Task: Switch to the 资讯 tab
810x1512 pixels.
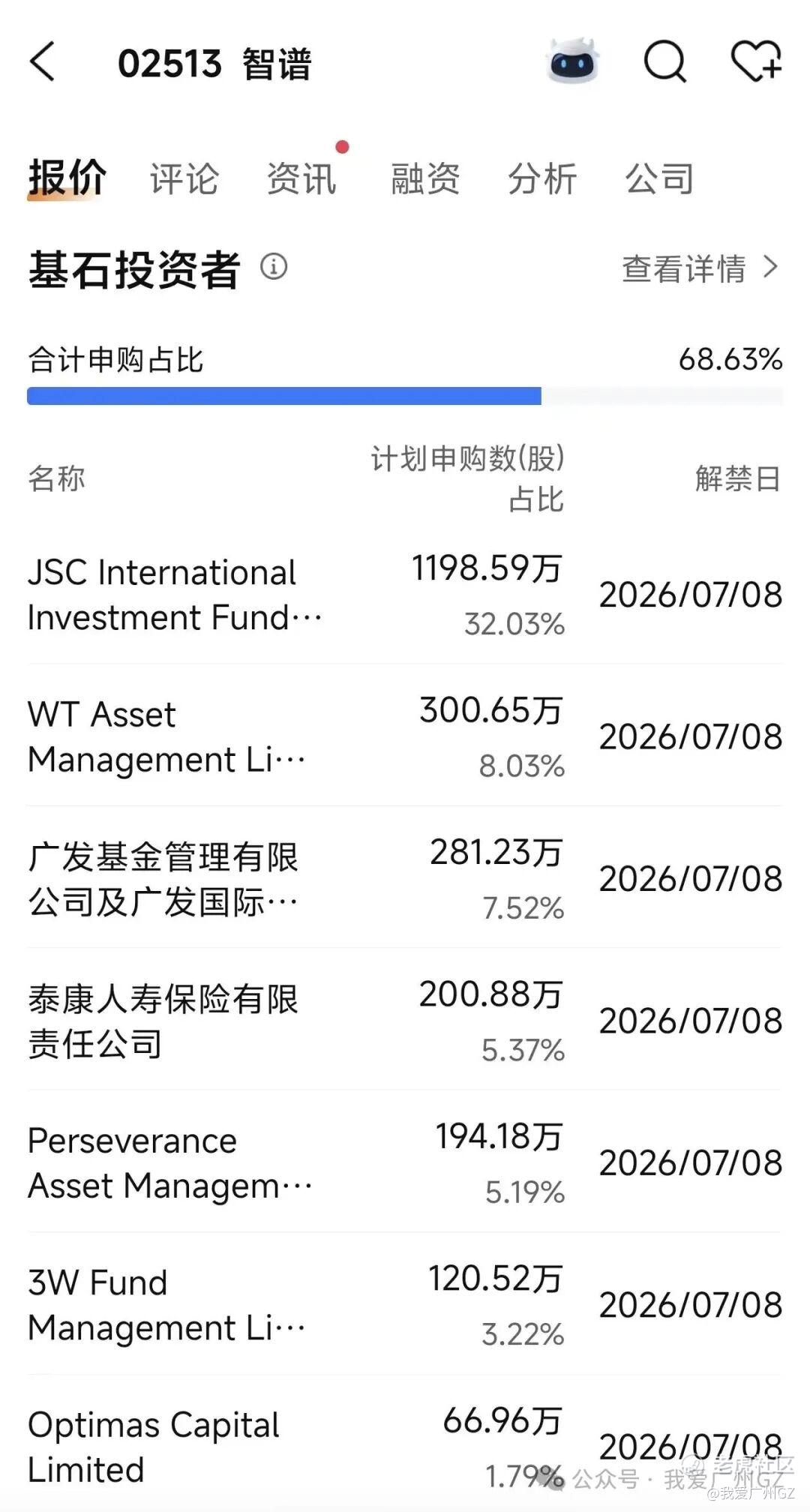Action: click(x=301, y=179)
